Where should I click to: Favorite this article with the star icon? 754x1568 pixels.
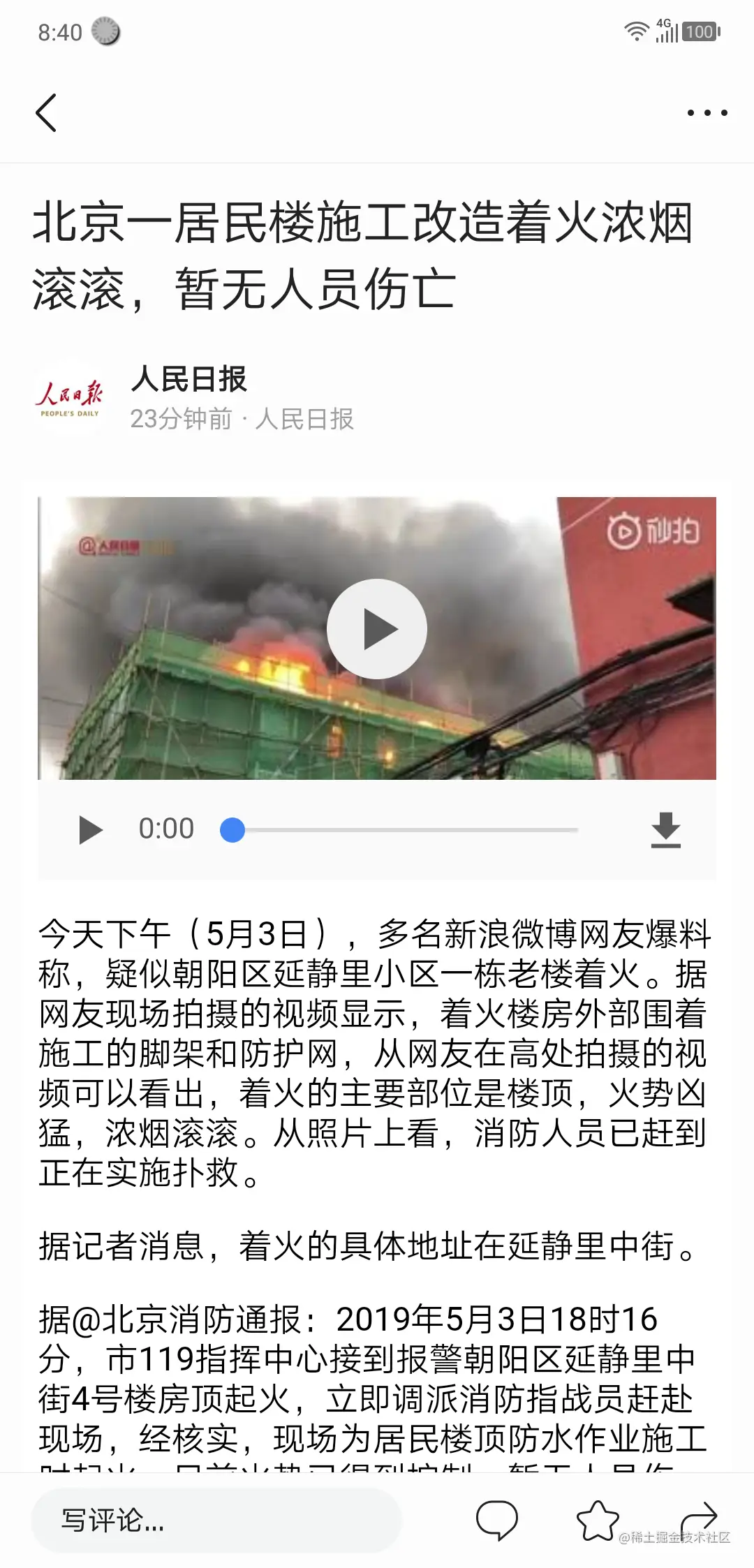click(x=598, y=1520)
